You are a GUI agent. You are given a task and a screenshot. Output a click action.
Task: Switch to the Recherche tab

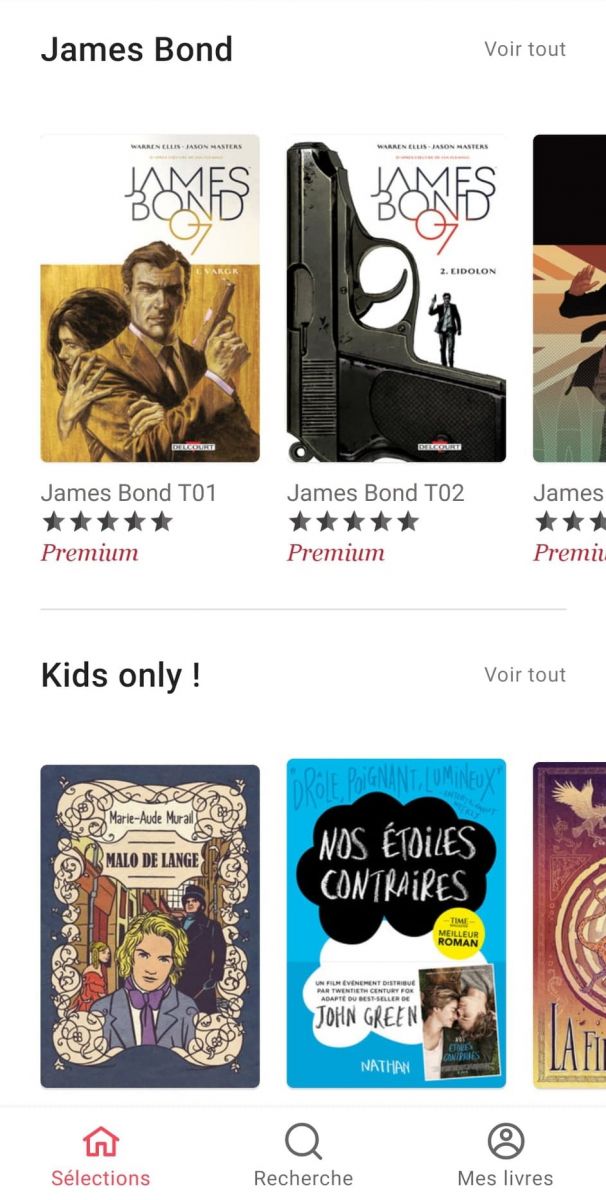click(303, 1155)
